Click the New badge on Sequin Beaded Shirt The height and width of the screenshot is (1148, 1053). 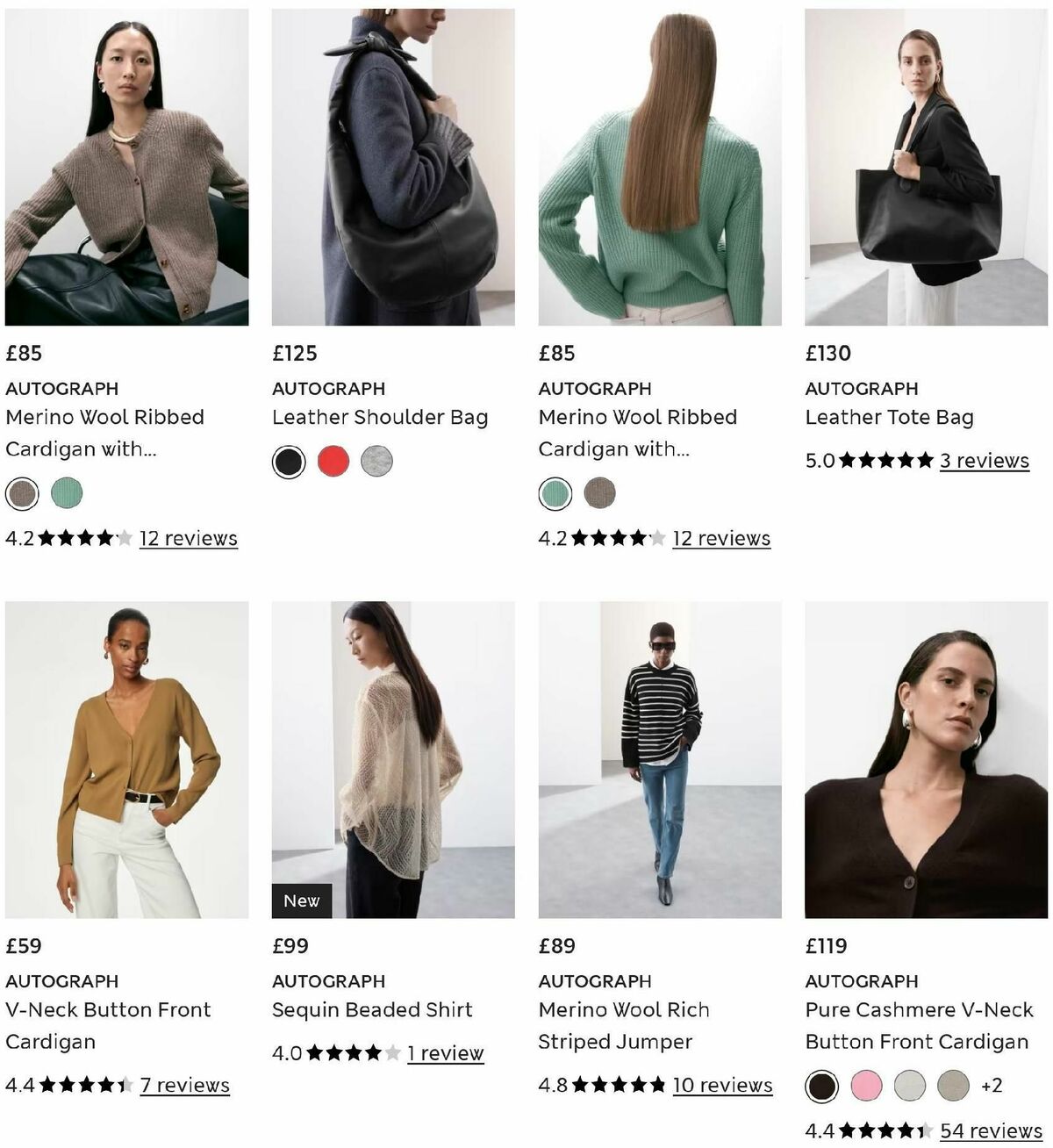303,900
